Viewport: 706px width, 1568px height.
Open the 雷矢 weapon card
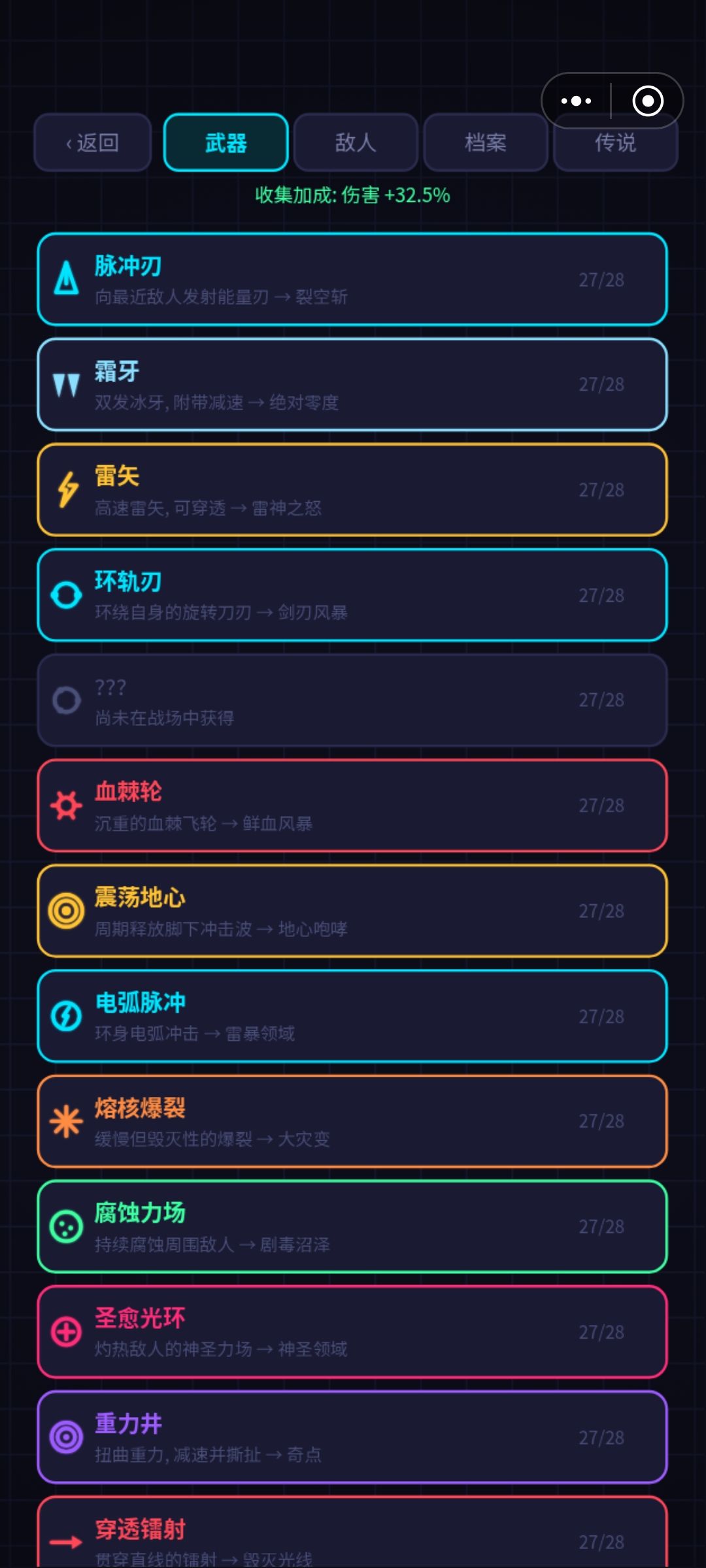352,489
